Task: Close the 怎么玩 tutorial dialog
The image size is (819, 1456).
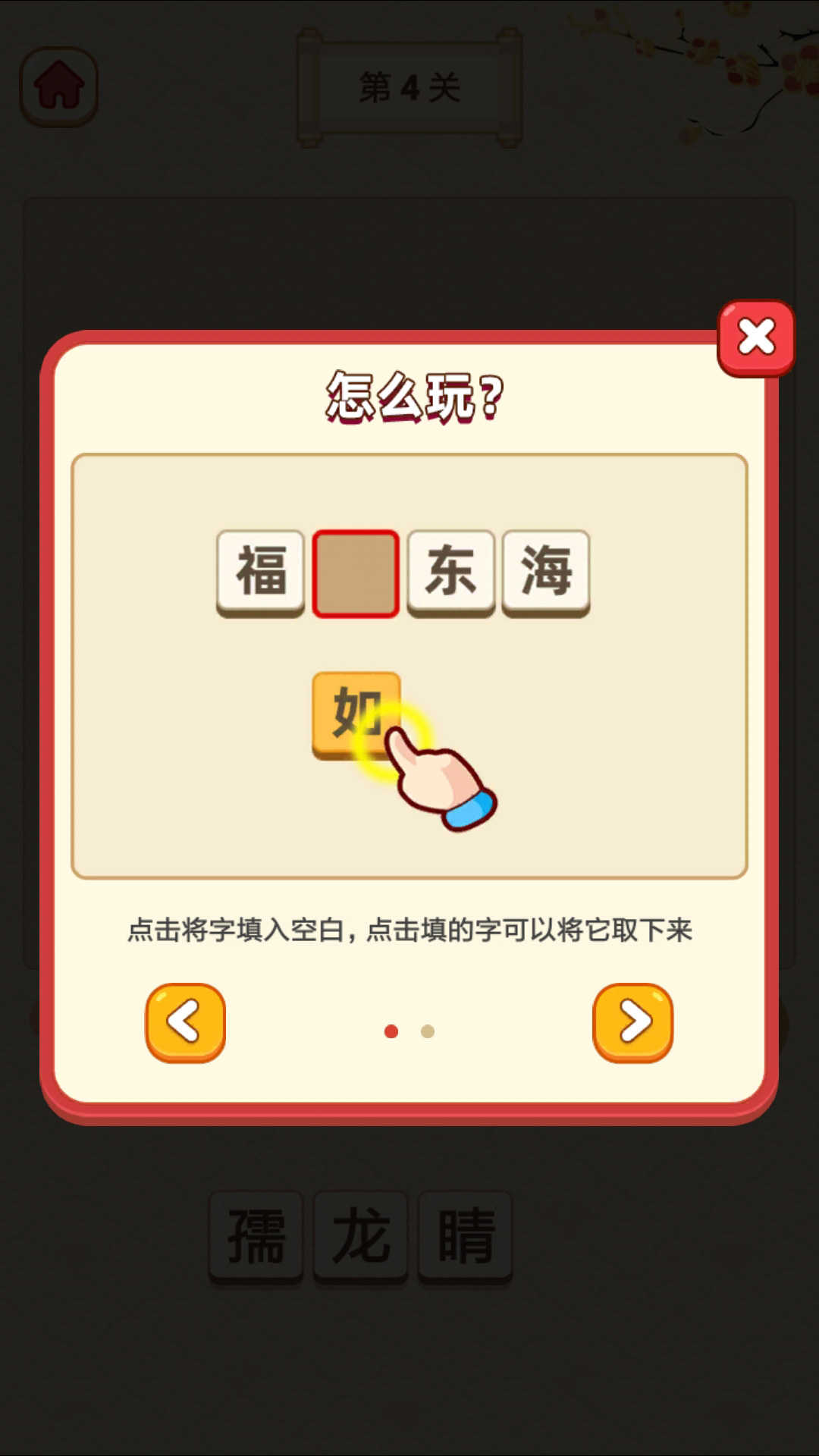Action: tap(756, 337)
